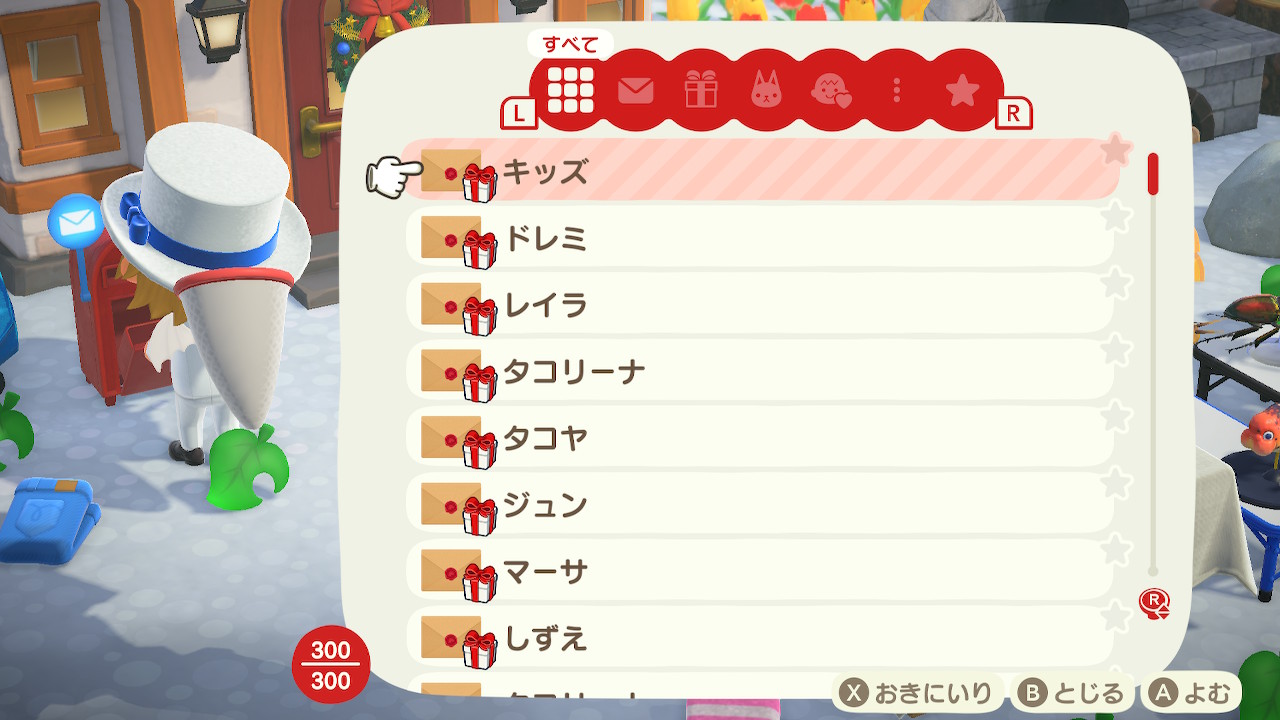Open the letter from レイラ

coord(760,304)
